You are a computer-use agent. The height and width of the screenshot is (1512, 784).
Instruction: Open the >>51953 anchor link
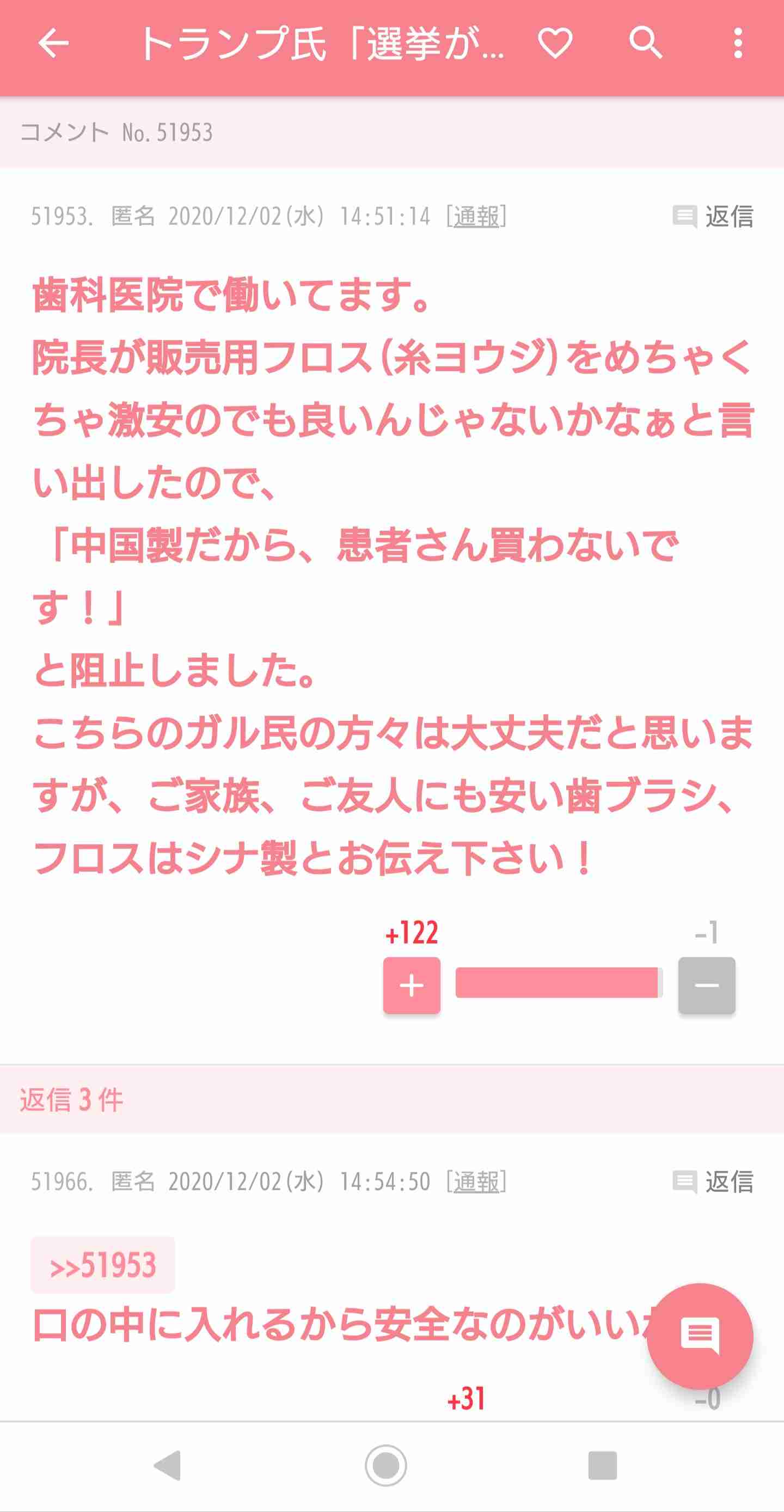click(103, 1265)
